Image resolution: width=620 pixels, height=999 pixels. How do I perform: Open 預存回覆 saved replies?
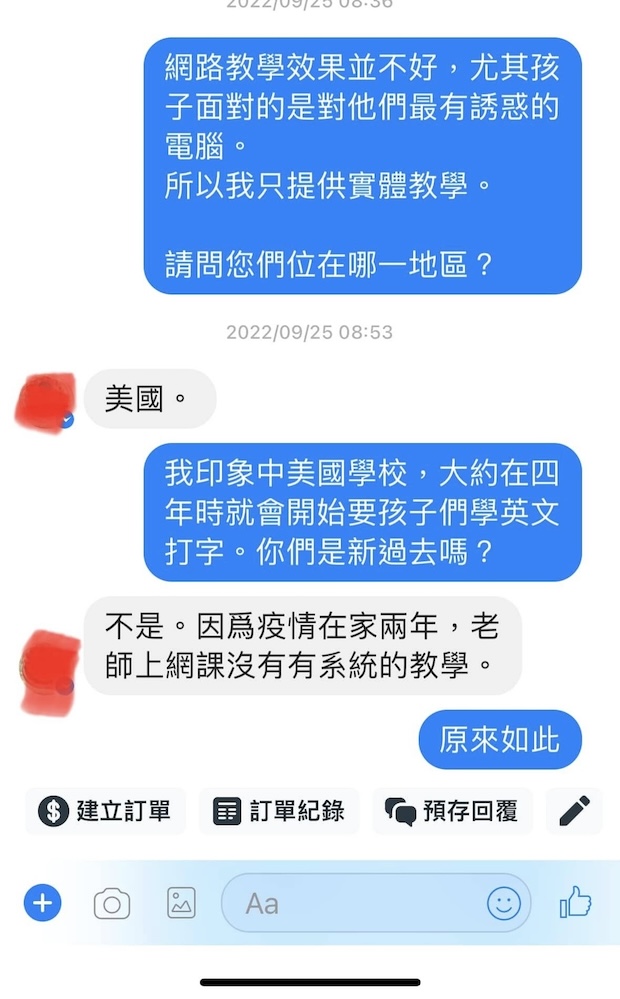(x=452, y=811)
